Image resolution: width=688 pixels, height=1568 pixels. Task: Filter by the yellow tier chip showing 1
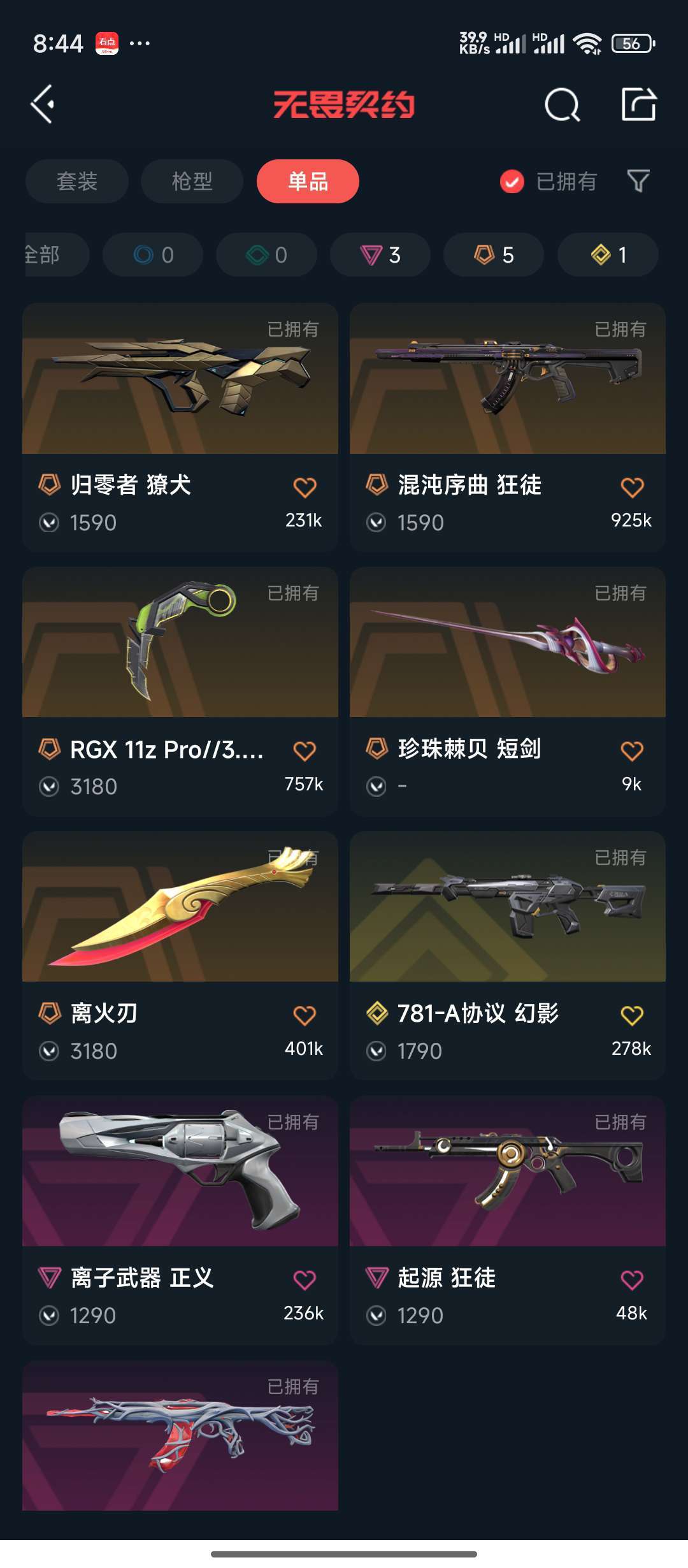(x=608, y=254)
